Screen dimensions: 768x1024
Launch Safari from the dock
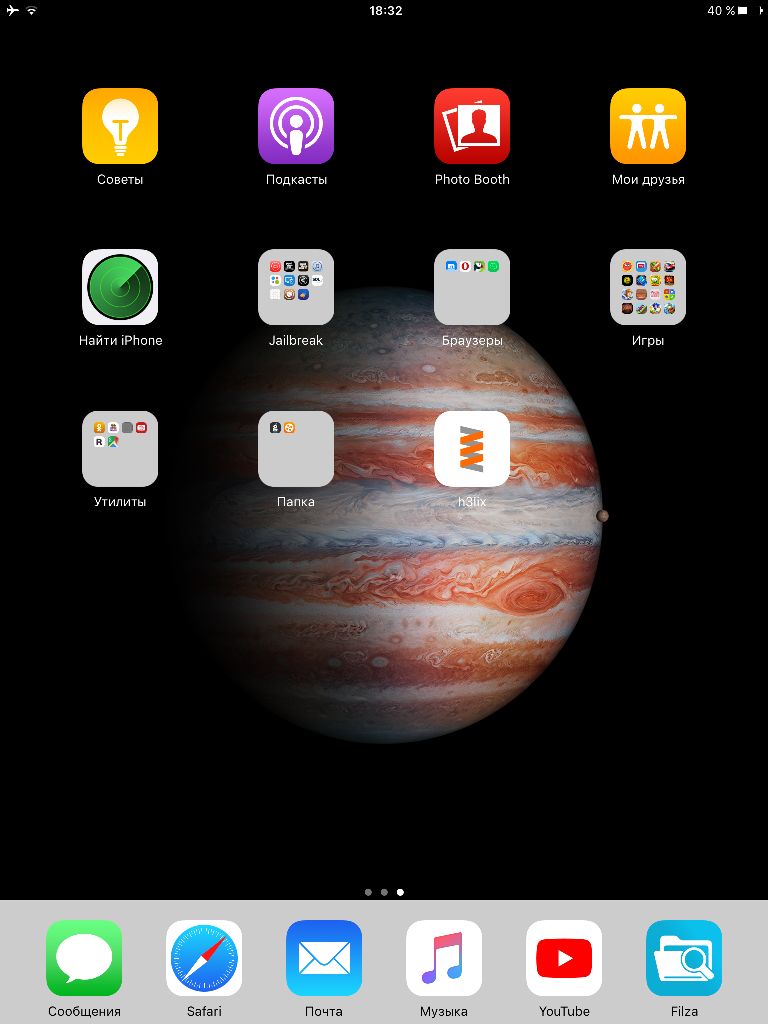pyautogui.click(x=204, y=958)
